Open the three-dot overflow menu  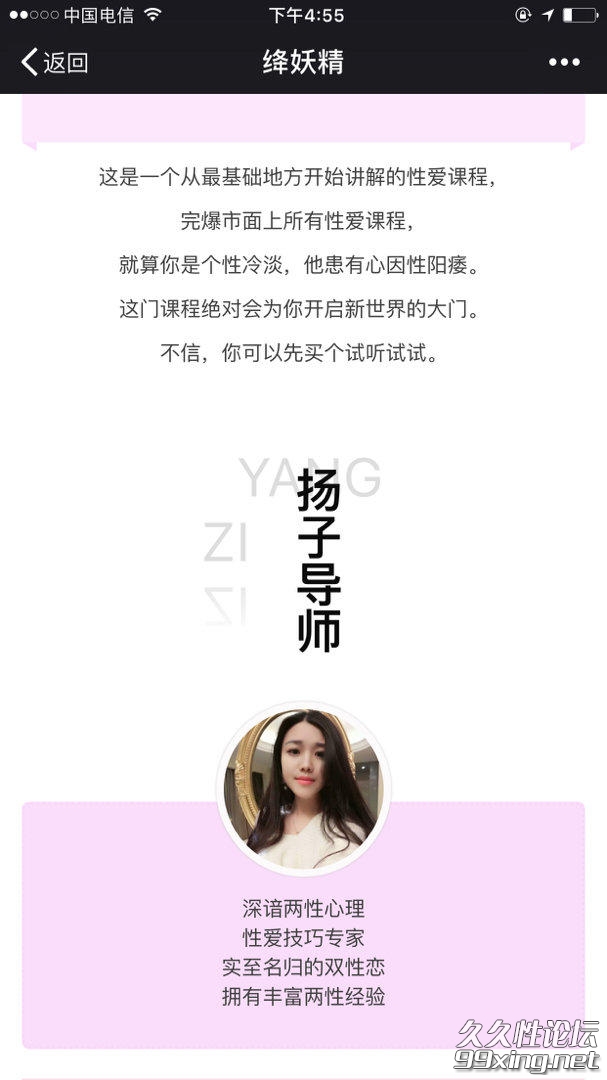point(564,62)
